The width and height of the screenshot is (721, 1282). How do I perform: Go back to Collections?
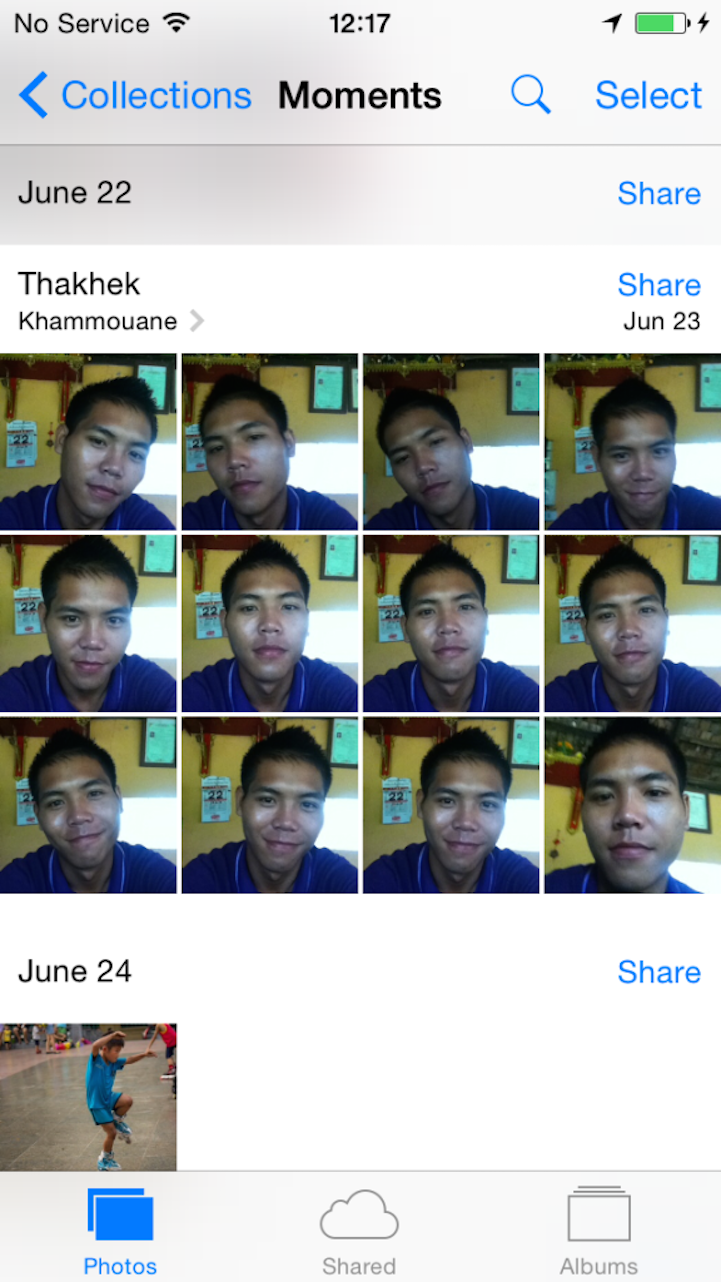[x=135, y=96]
